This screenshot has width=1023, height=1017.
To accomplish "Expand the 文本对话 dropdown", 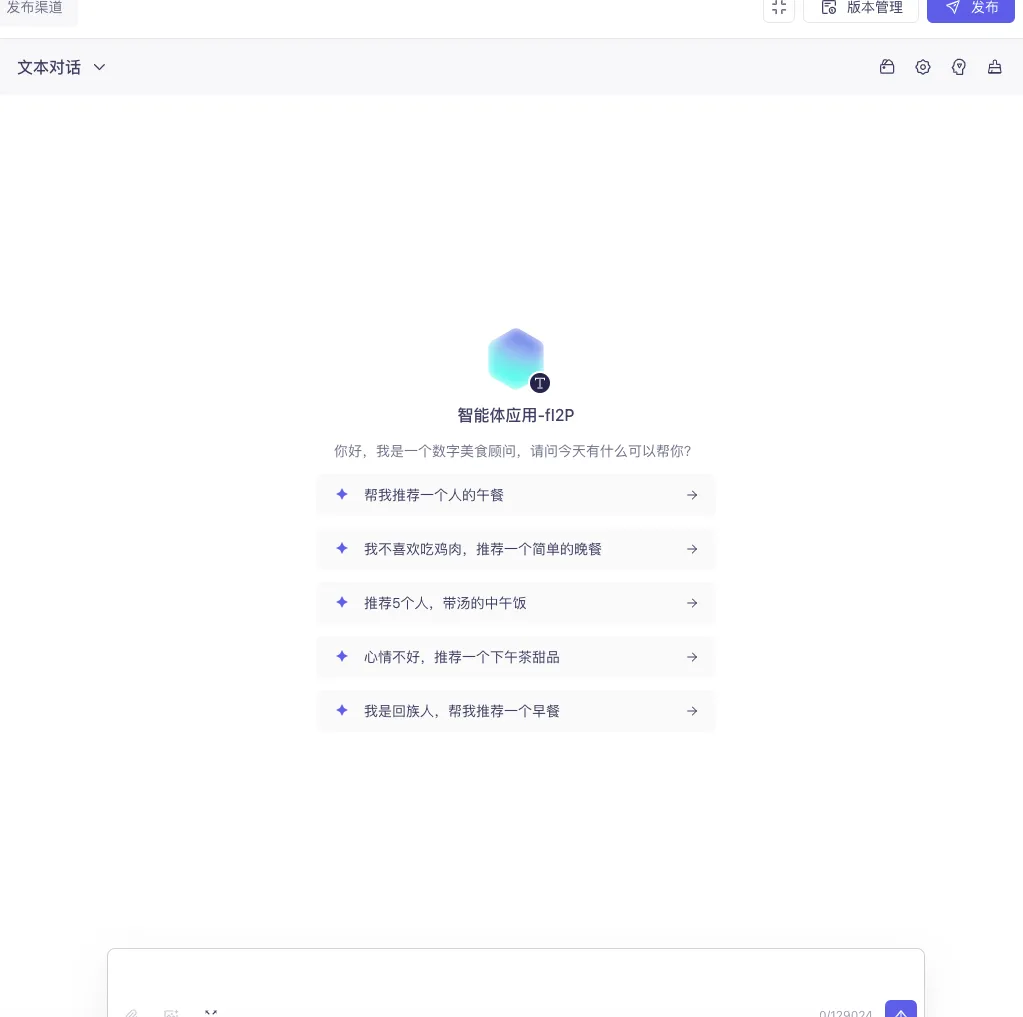I will click(x=62, y=67).
